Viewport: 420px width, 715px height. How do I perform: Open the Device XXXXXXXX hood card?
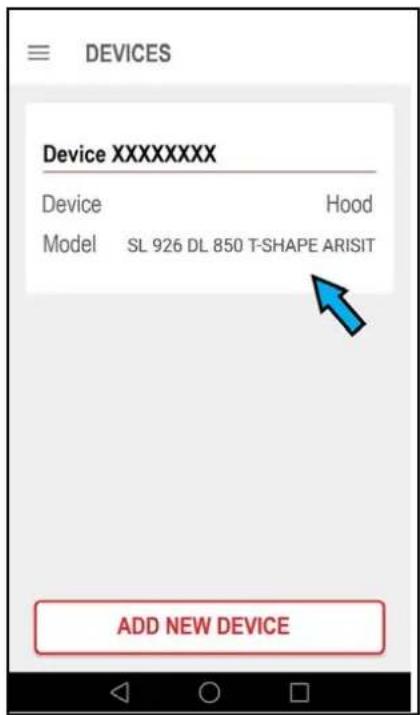point(209,198)
